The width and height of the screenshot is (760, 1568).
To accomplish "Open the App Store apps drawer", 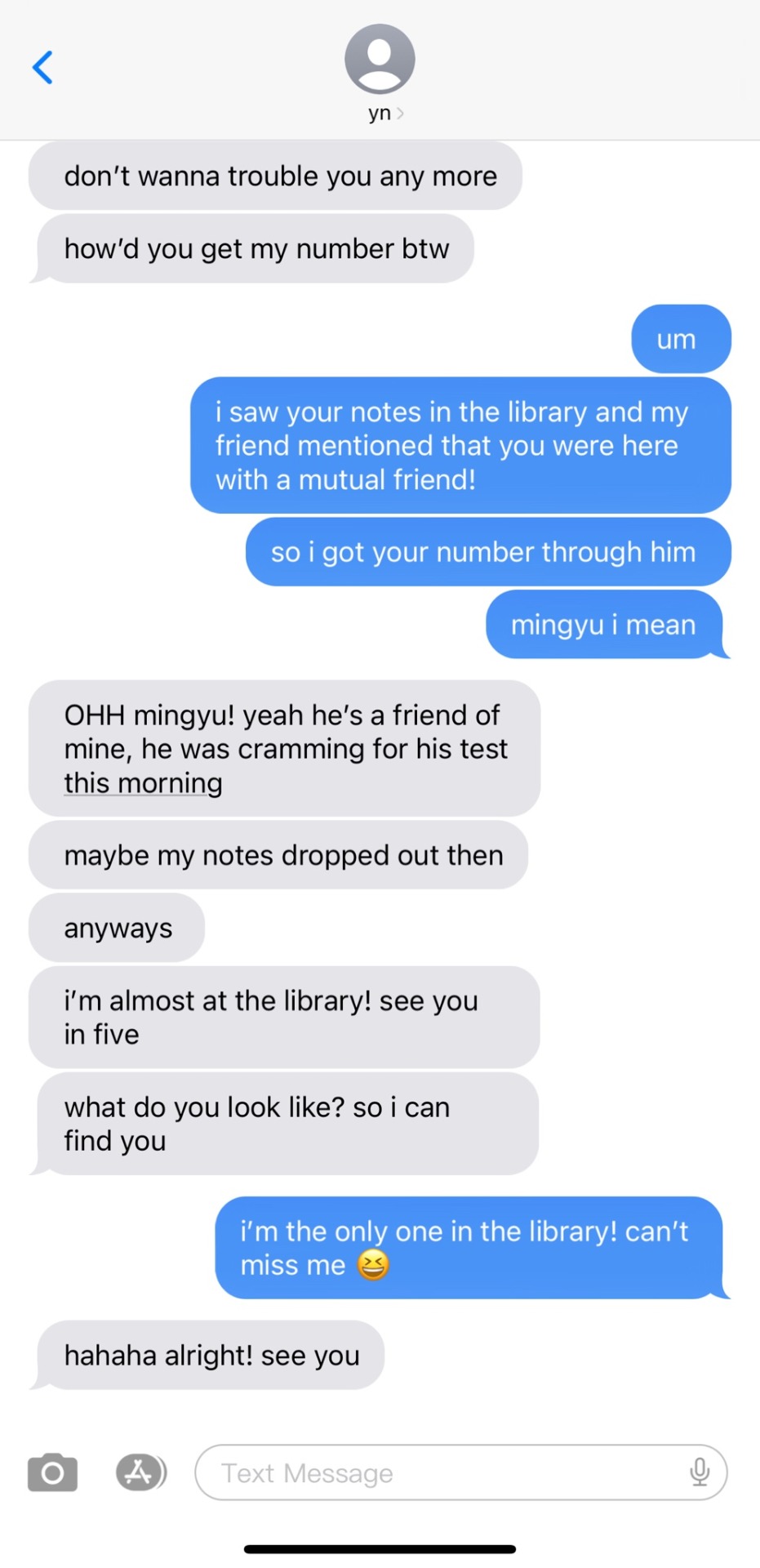I will 140,1472.
